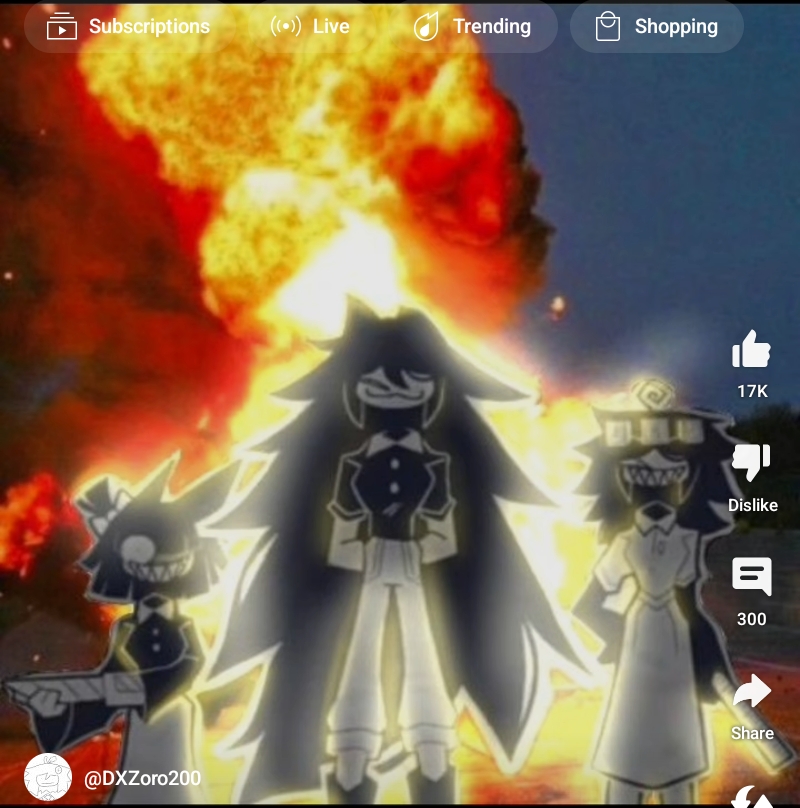800x808 pixels.
Task: Open the comments with 300 replies
Action: (x=752, y=578)
